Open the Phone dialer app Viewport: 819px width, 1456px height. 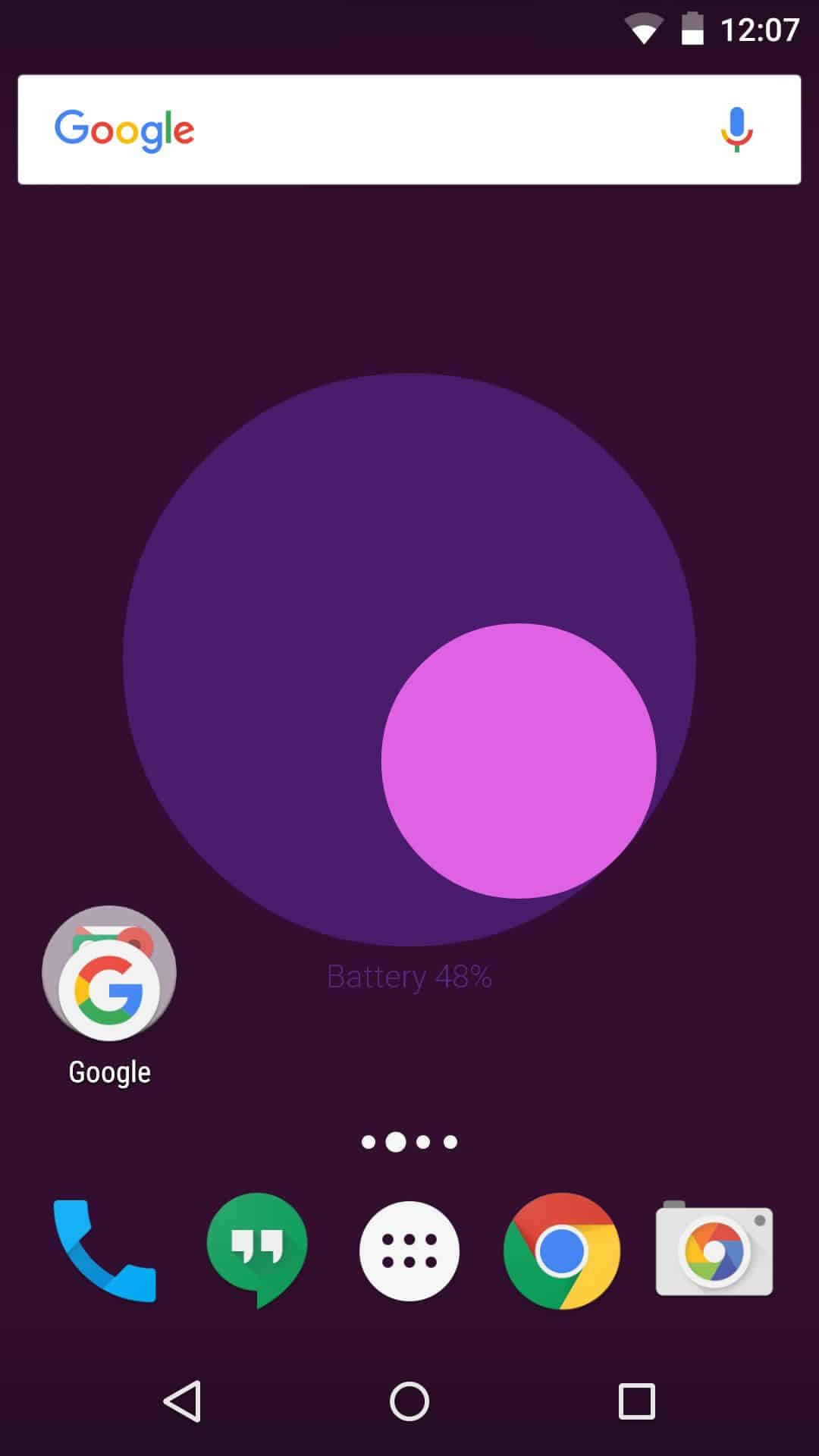coord(105,1251)
